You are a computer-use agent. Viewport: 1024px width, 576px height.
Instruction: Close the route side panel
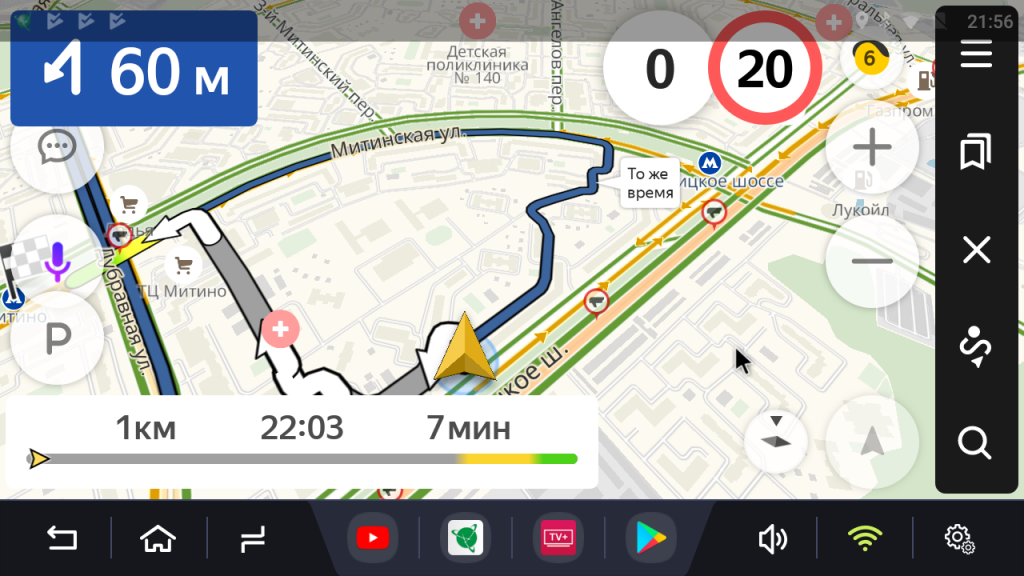(976, 250)
